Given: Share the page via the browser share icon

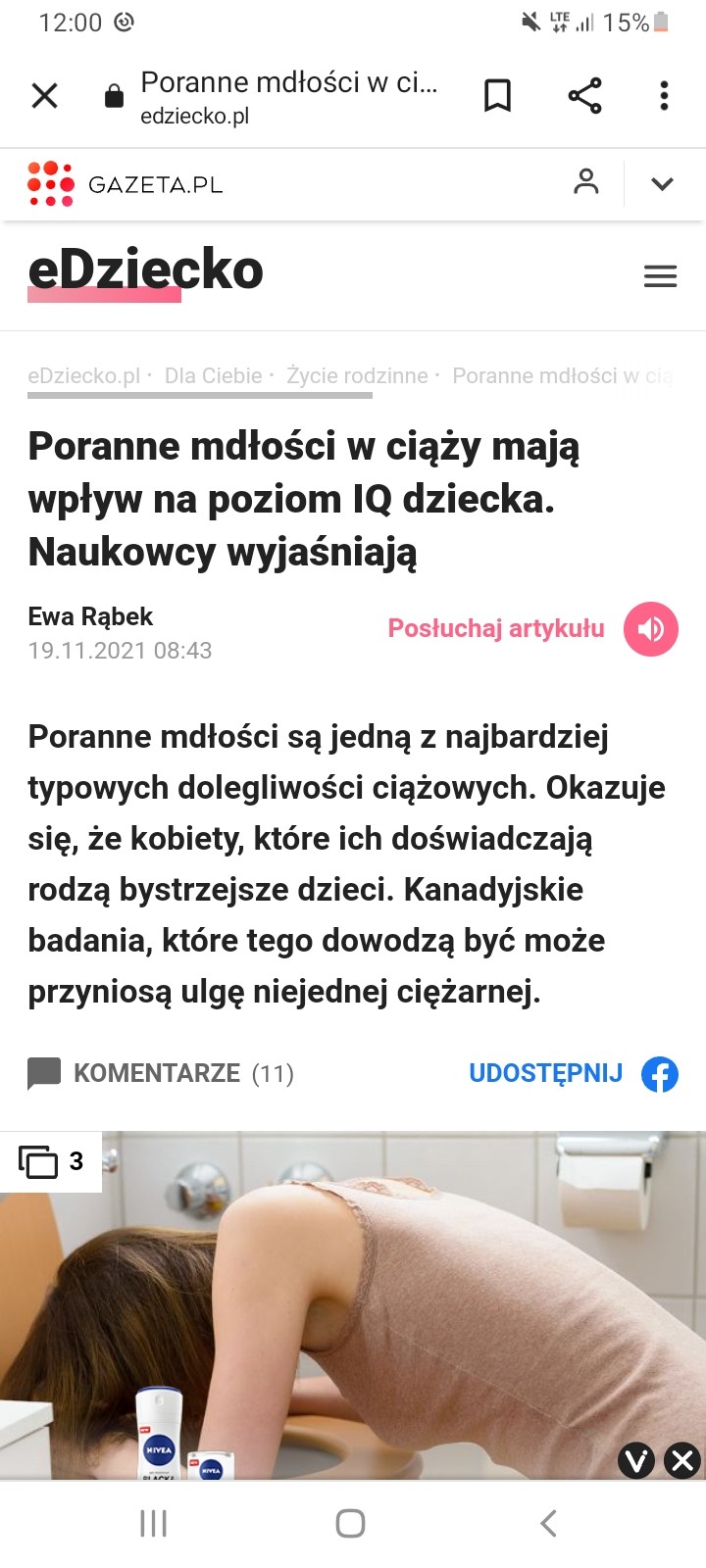Looking at the screenshot, I should click(584, 96).
